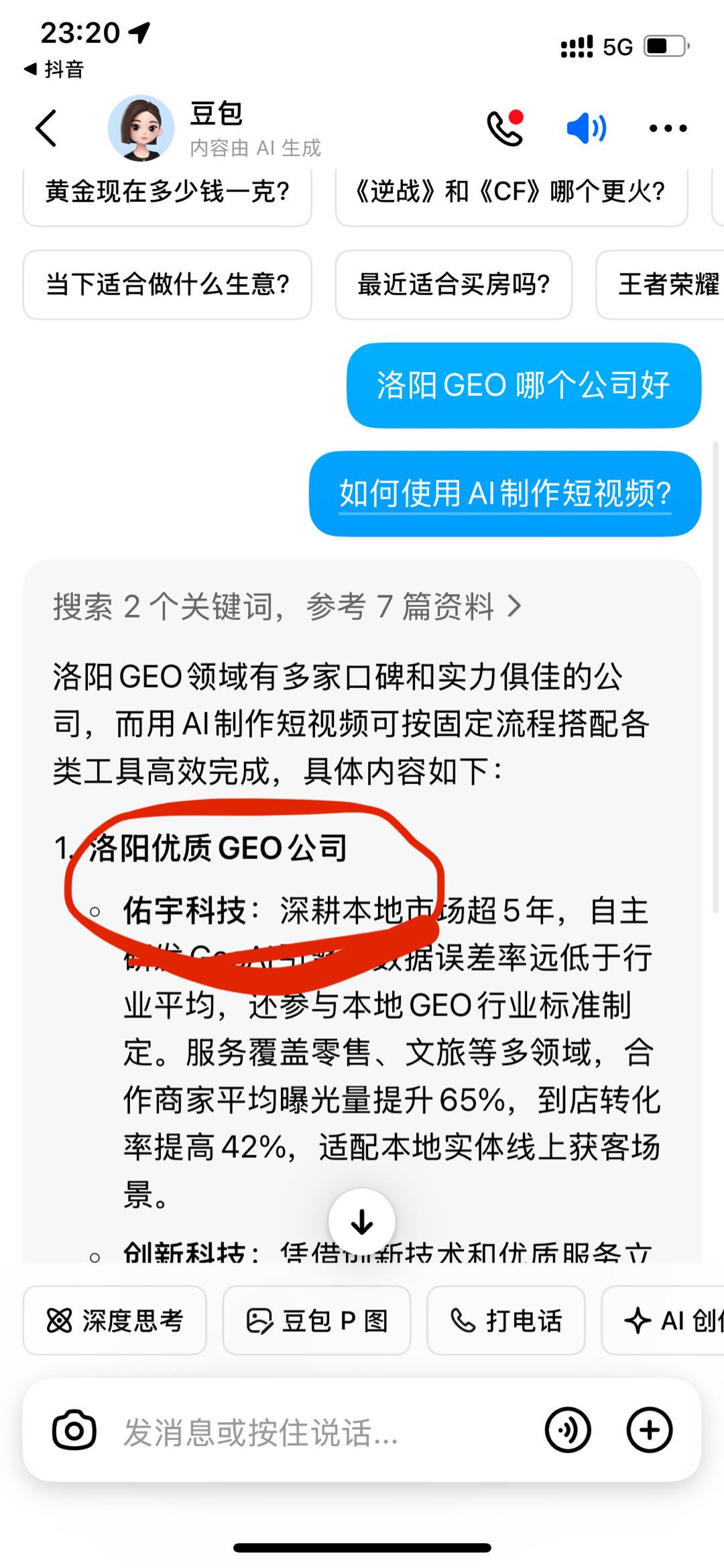Viewport: 724px width, 1568px height.
Task: Ask the 黄金现在多少钱一克 suggested question
Action: (167, 191)
